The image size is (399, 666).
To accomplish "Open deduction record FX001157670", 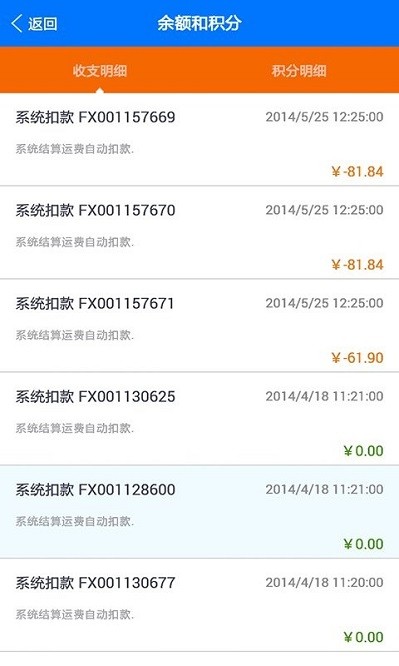I will pyautogui.click(x=199, y=233).
